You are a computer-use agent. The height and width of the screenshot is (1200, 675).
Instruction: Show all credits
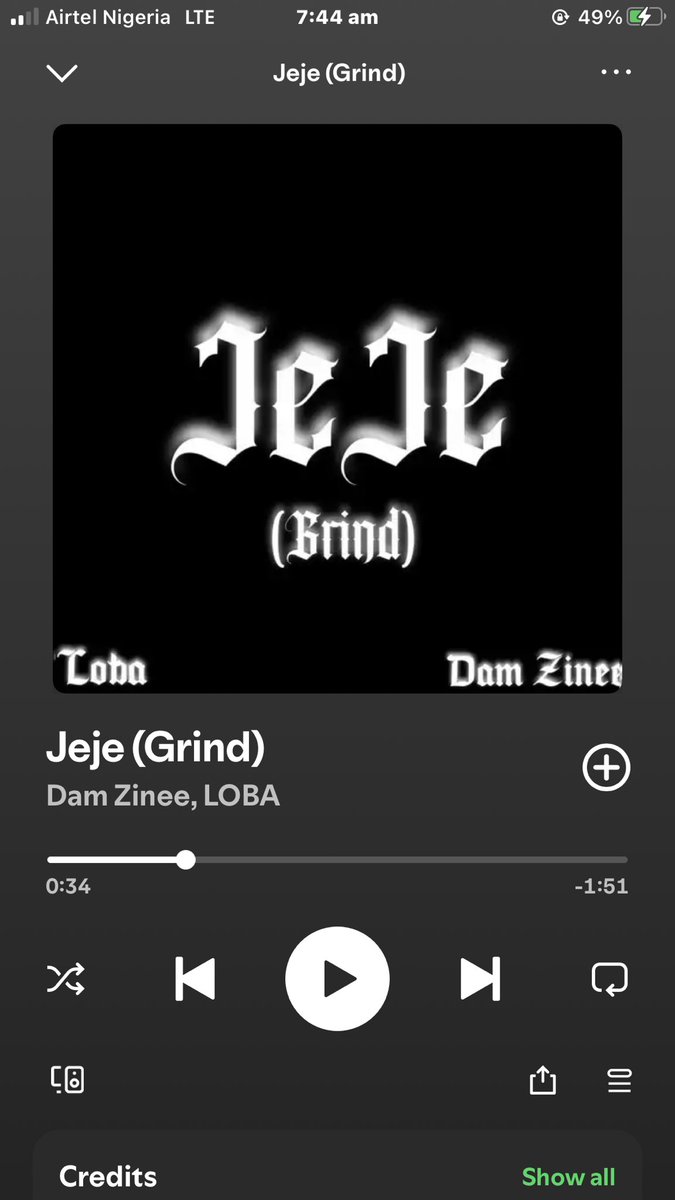point(568,1177)
